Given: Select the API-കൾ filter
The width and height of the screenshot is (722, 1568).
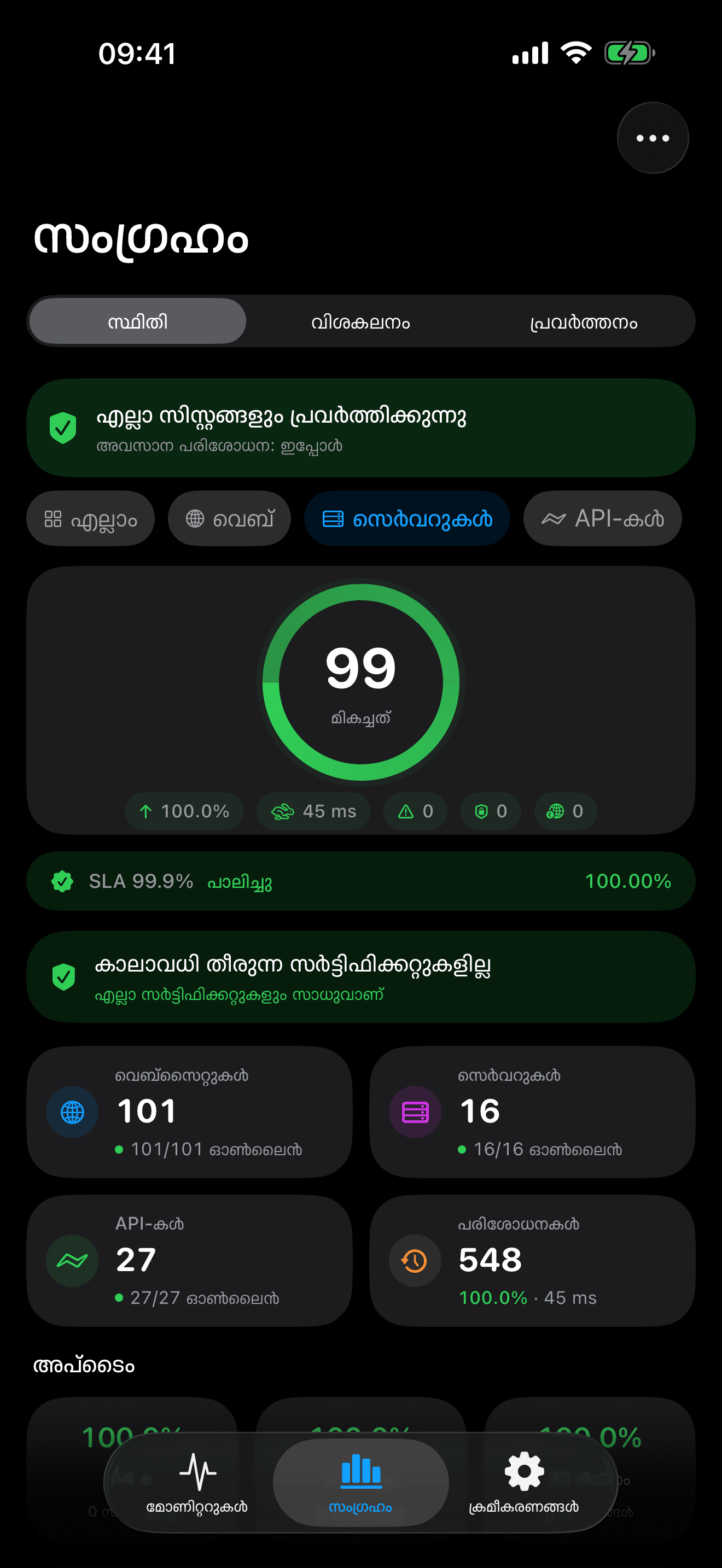Looking at the screenshot, I should pyautogui.click(x=602, y=518).
